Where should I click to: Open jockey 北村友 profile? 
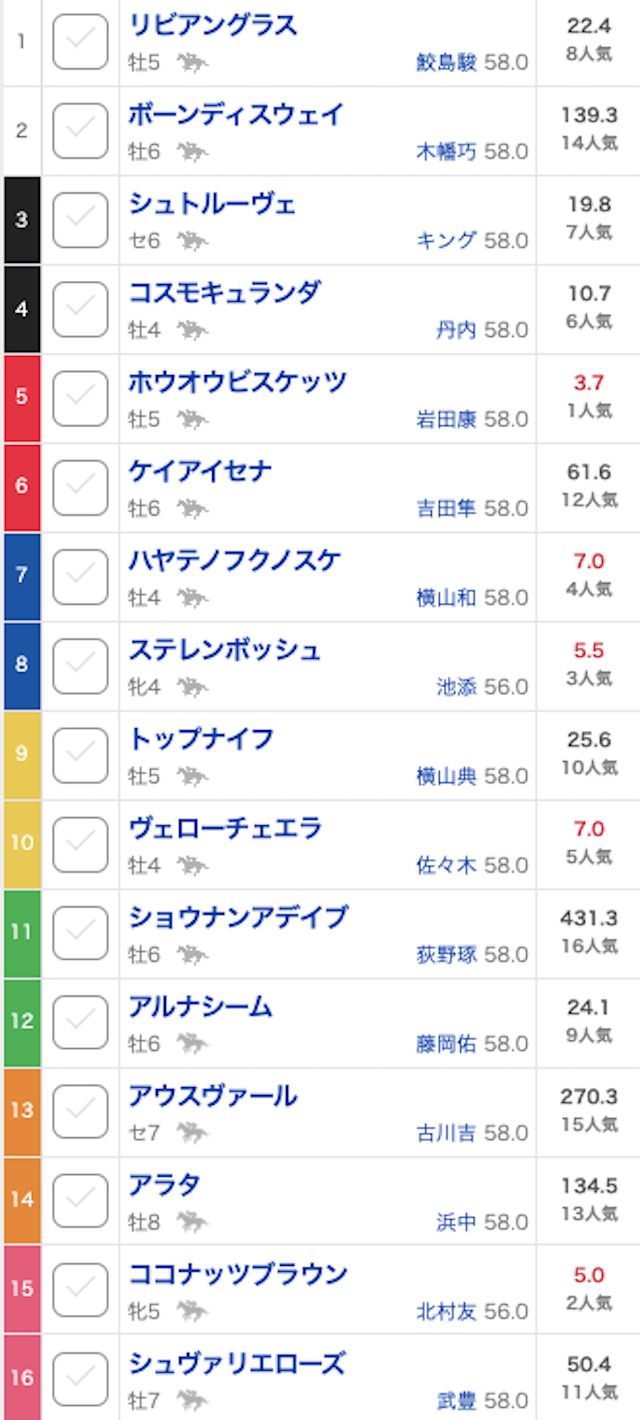(447, 1312)
